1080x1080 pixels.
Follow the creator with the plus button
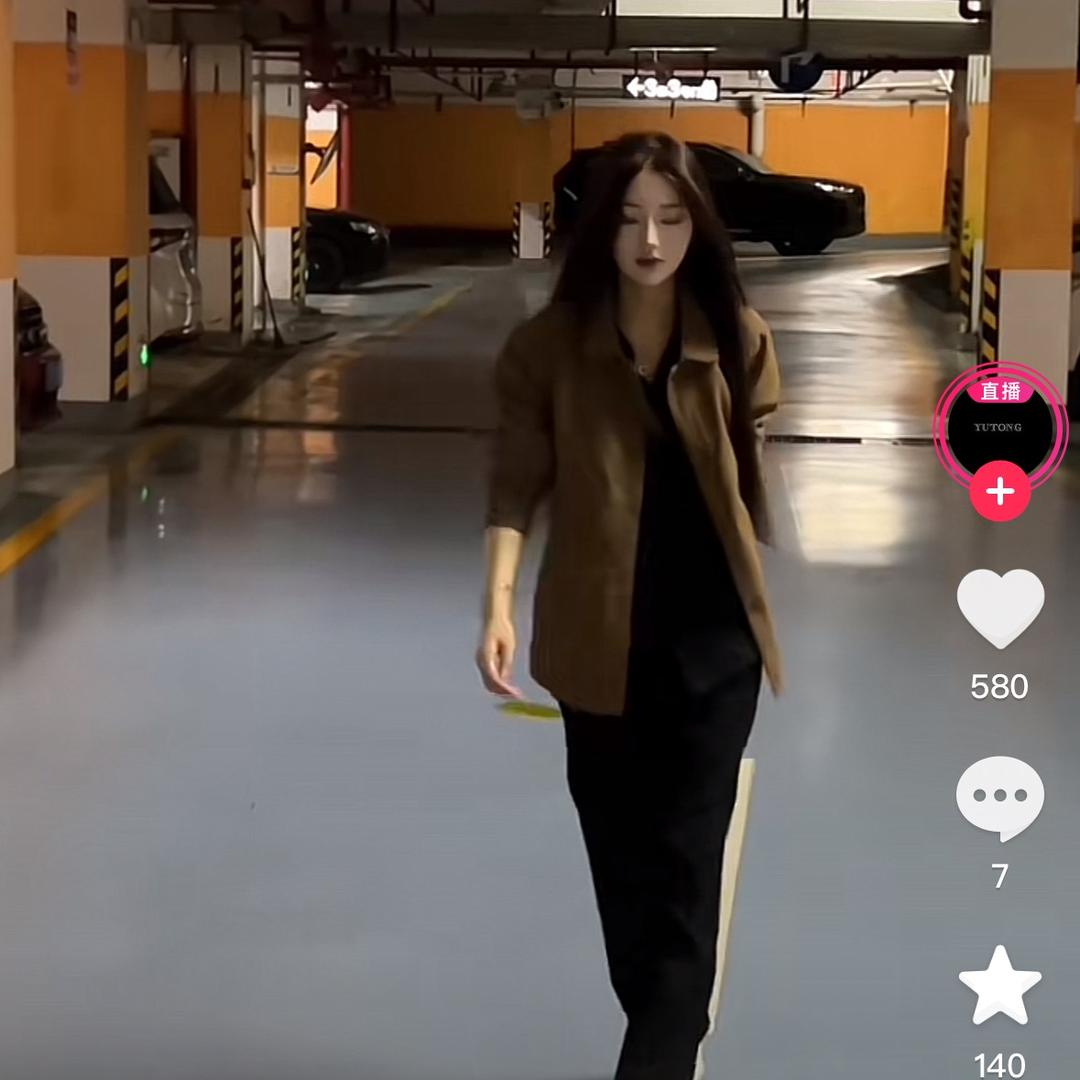[x=1000, y=491]
